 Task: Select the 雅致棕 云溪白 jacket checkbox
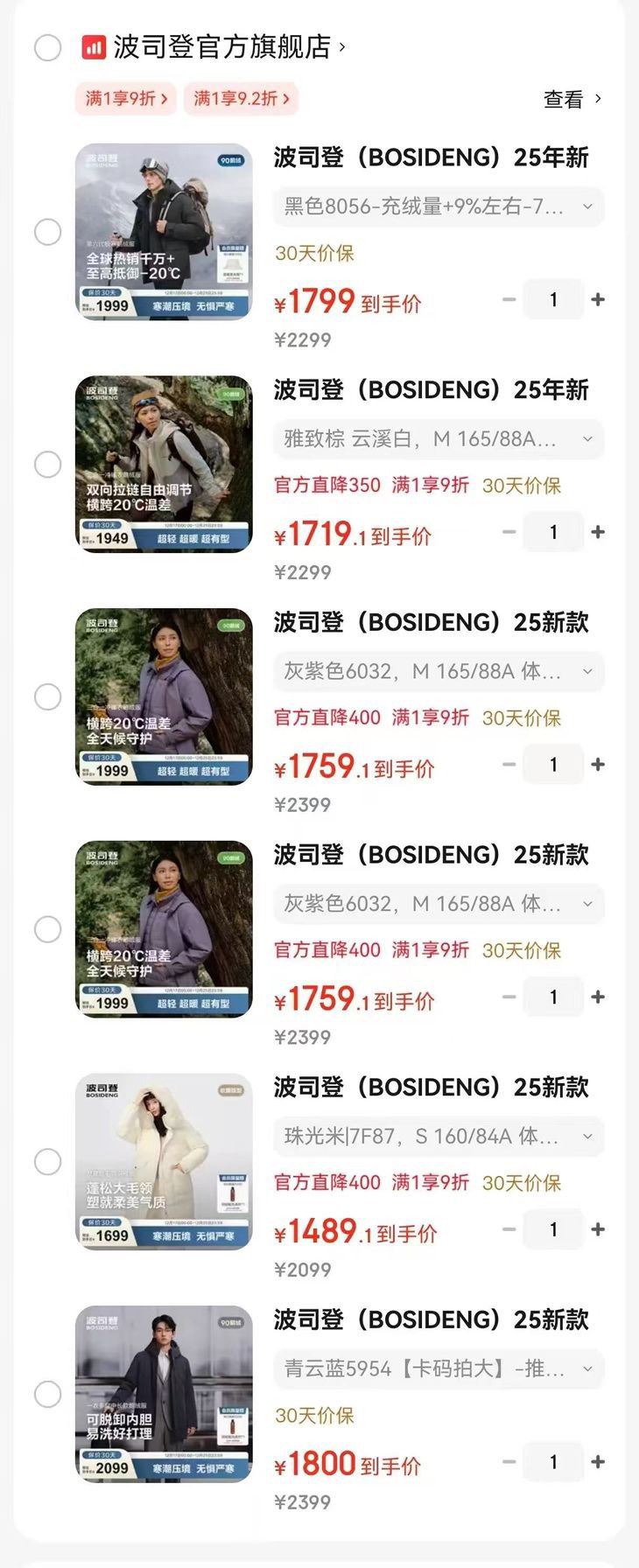(x=47, y=465)
